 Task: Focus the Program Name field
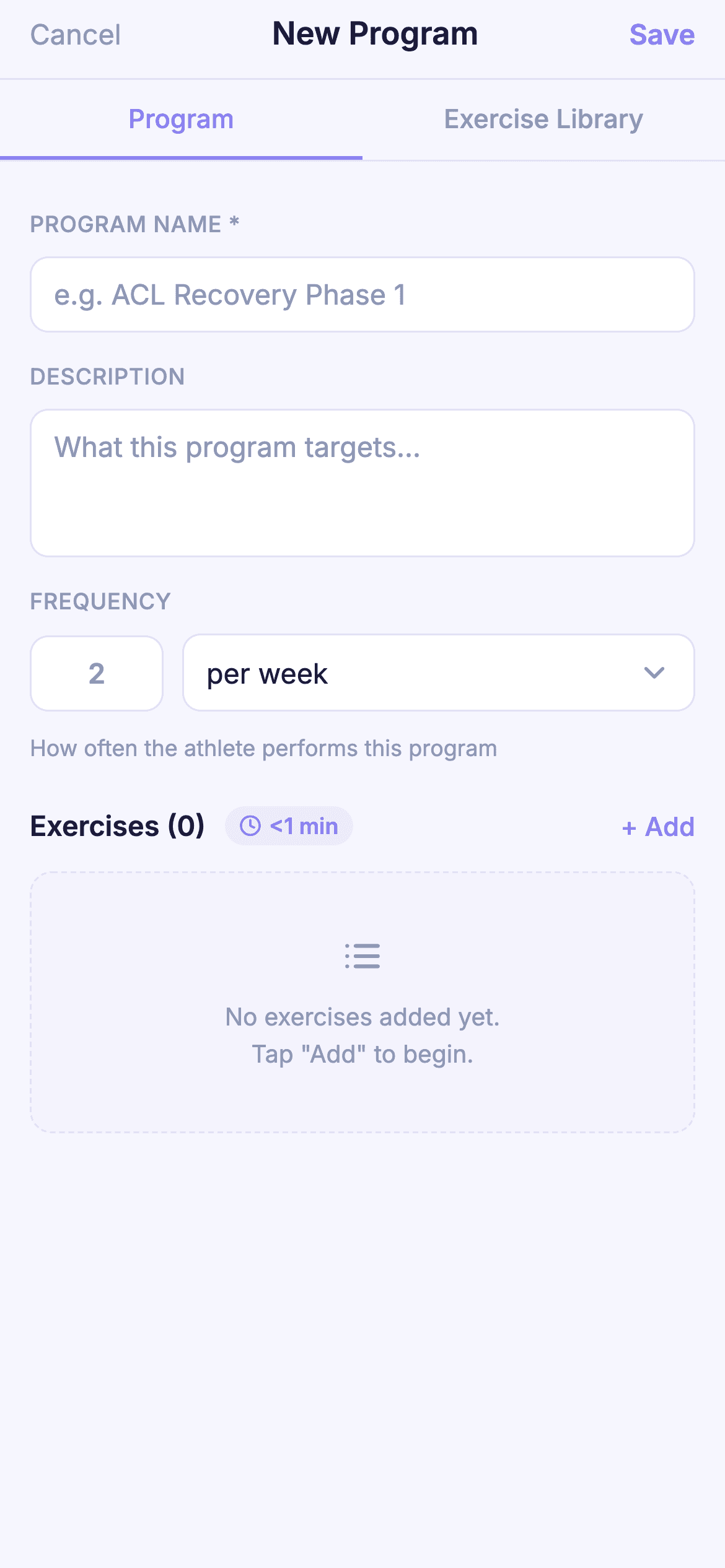click(x=362, y=295)
